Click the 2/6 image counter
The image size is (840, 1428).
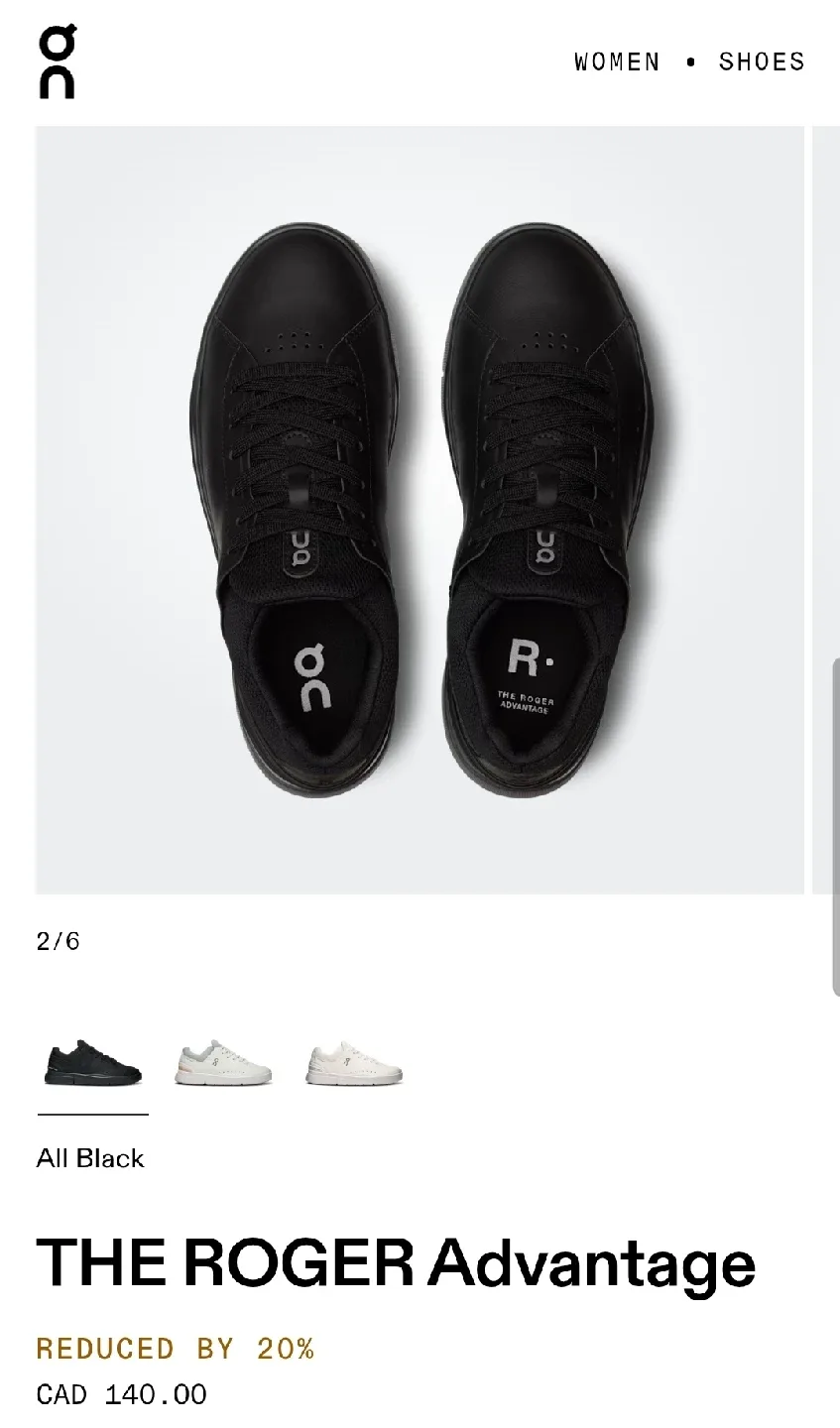pos(57,940)
